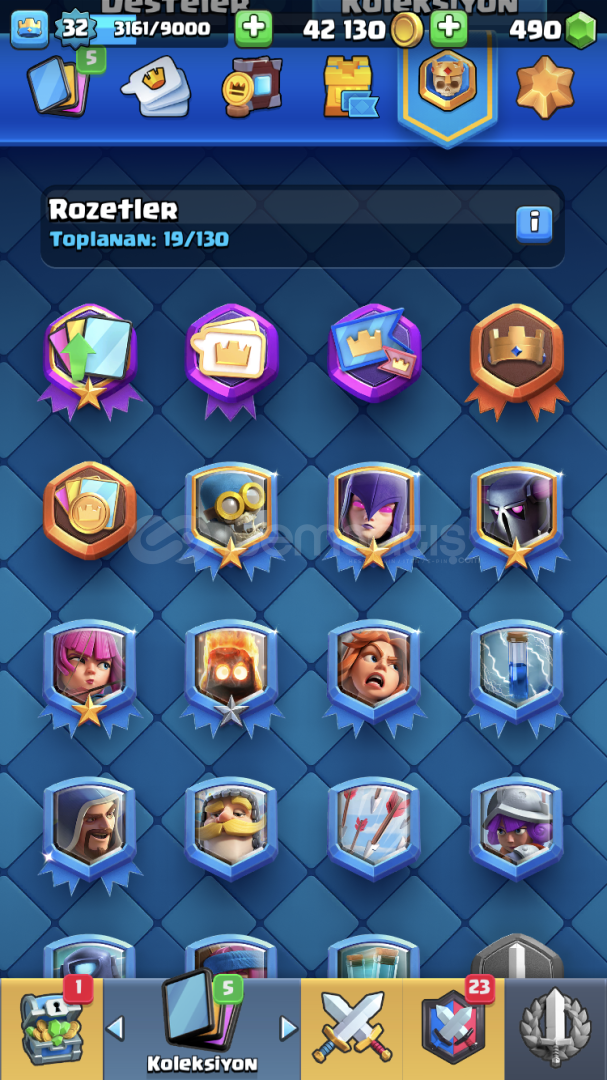
Task: Open the Wizard mastery badge
Action: (x=90, y=826)
